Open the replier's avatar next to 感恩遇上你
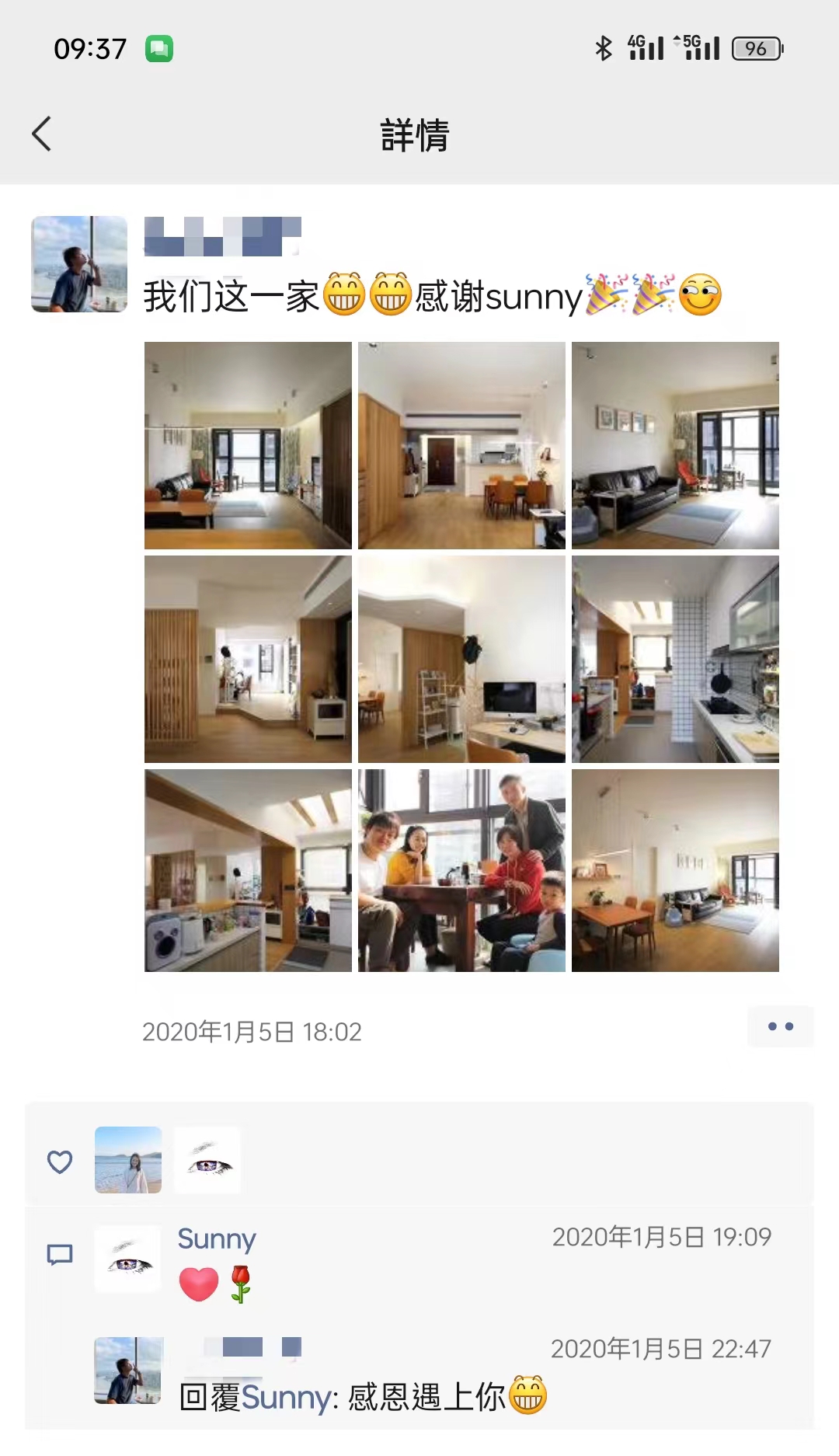Screen dimensions: 839x1456 point(128,1370)
